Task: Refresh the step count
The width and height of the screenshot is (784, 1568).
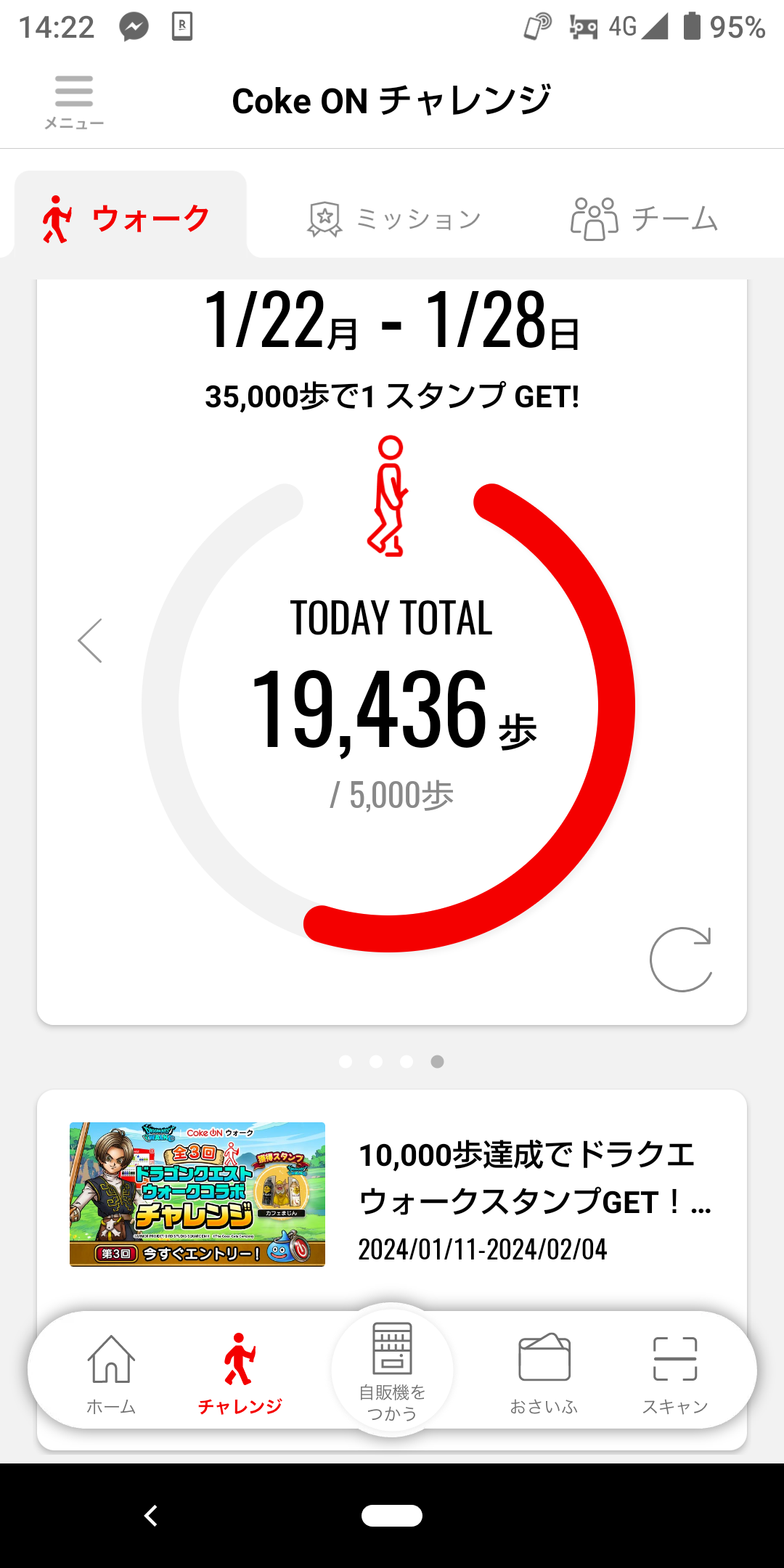Action: pyautogui.click(x=681, y=959)
